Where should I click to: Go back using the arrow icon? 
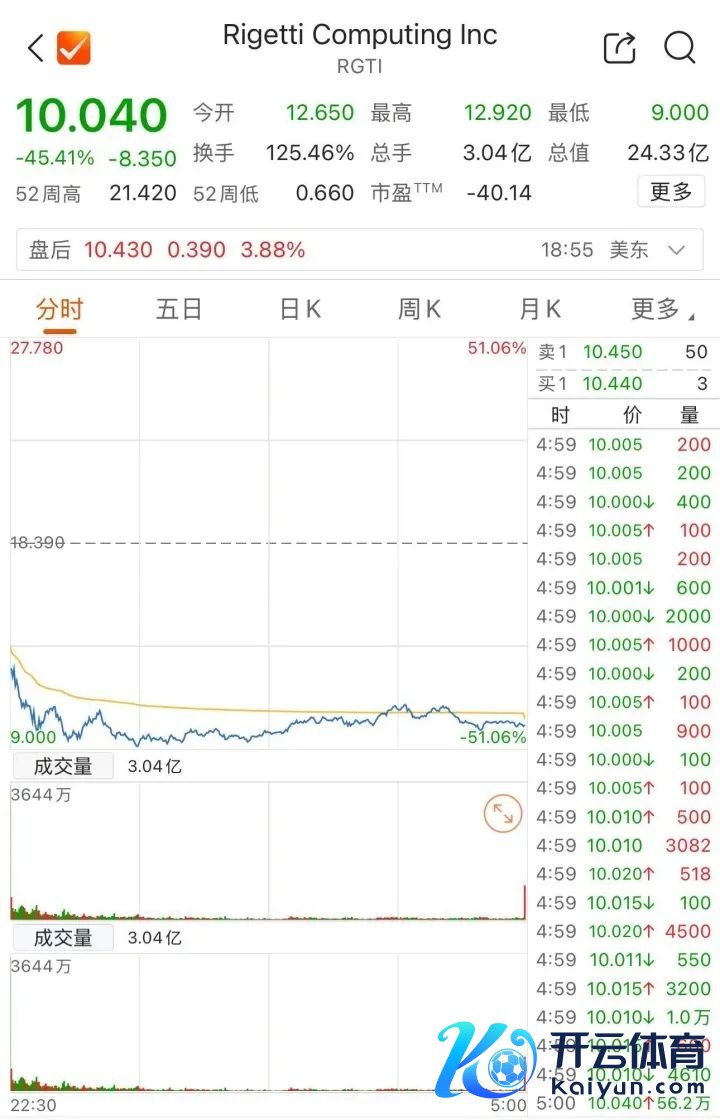point(36,48)
